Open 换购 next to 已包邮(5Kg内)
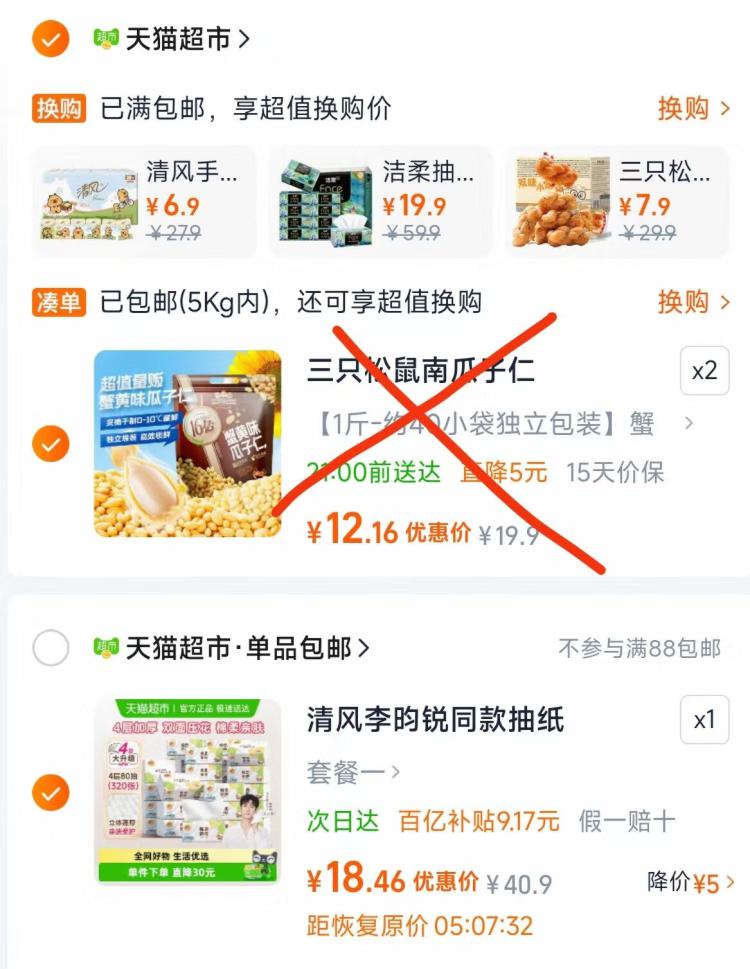This screenshot has width=750, height=969. tap(694, 302)
